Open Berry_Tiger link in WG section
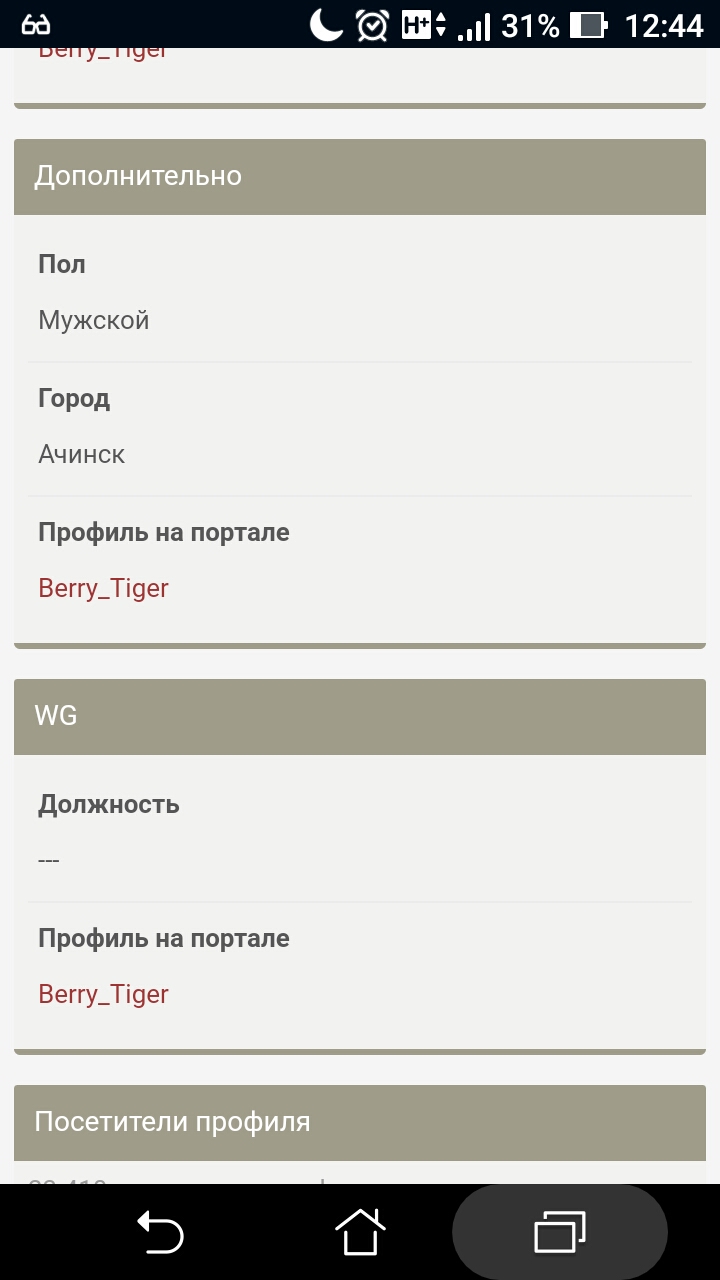The height and width of the screenshot is (1280, 720). coord(103,994)
